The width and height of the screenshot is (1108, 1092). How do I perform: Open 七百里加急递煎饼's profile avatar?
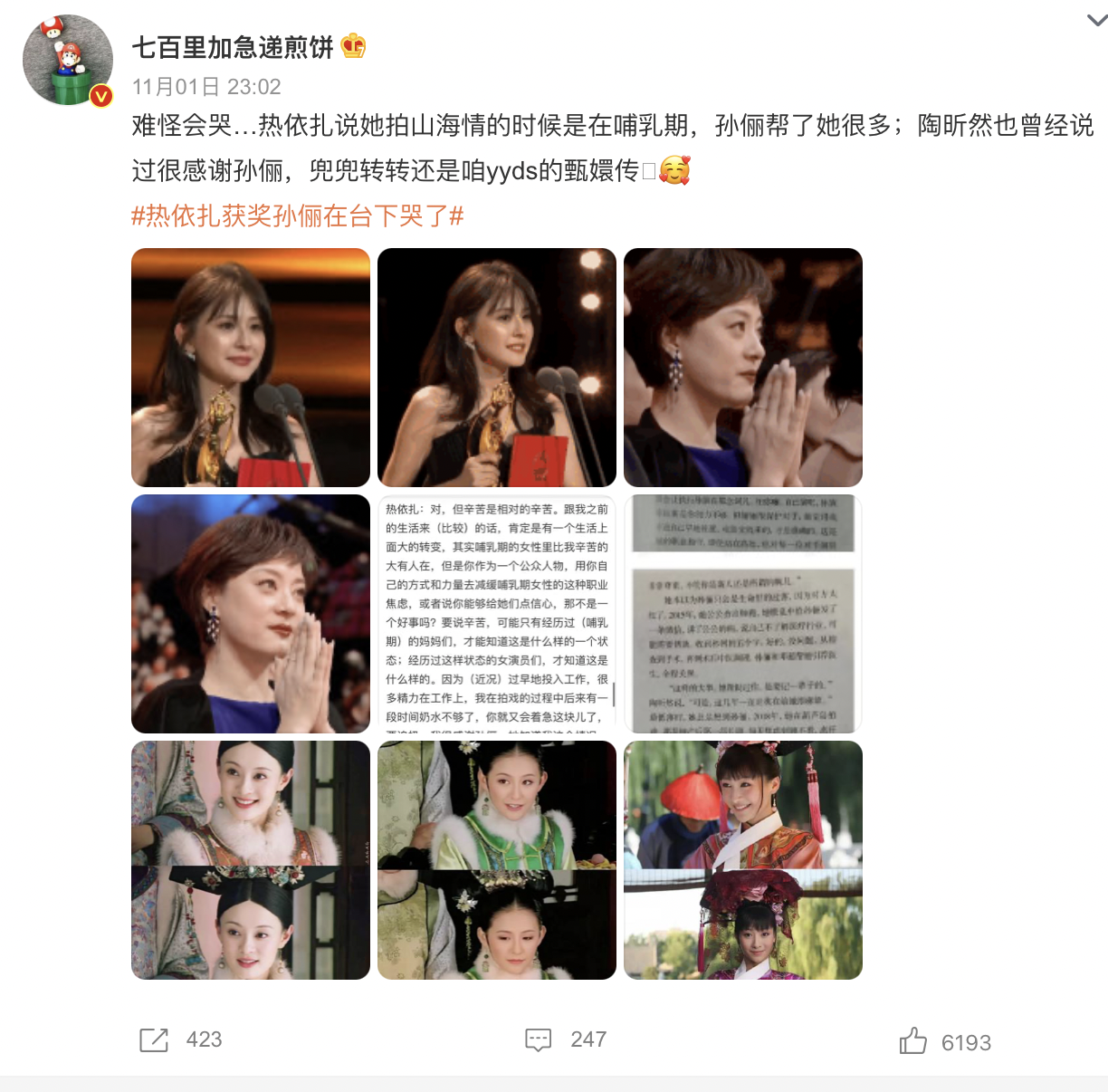point(67,60)
